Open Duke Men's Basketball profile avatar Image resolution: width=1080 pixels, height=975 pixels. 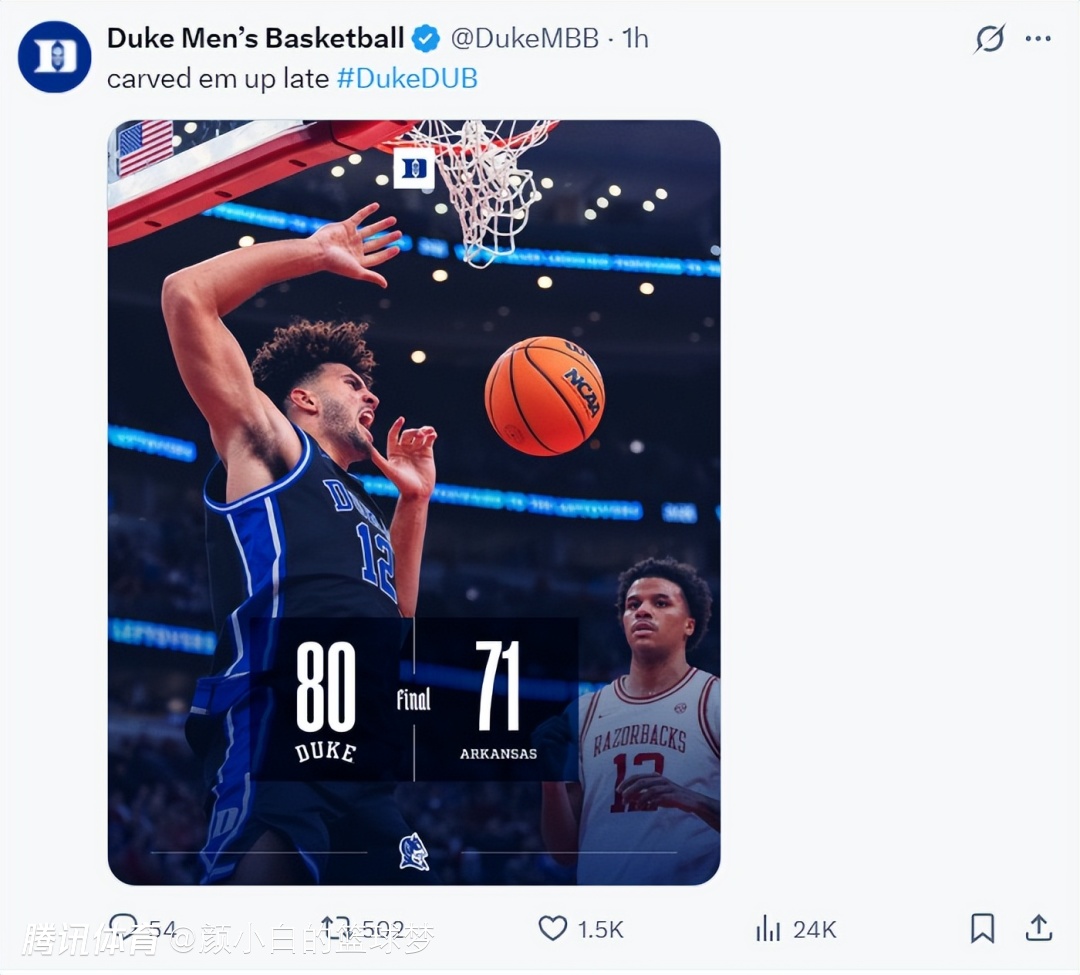click(54, 57)
